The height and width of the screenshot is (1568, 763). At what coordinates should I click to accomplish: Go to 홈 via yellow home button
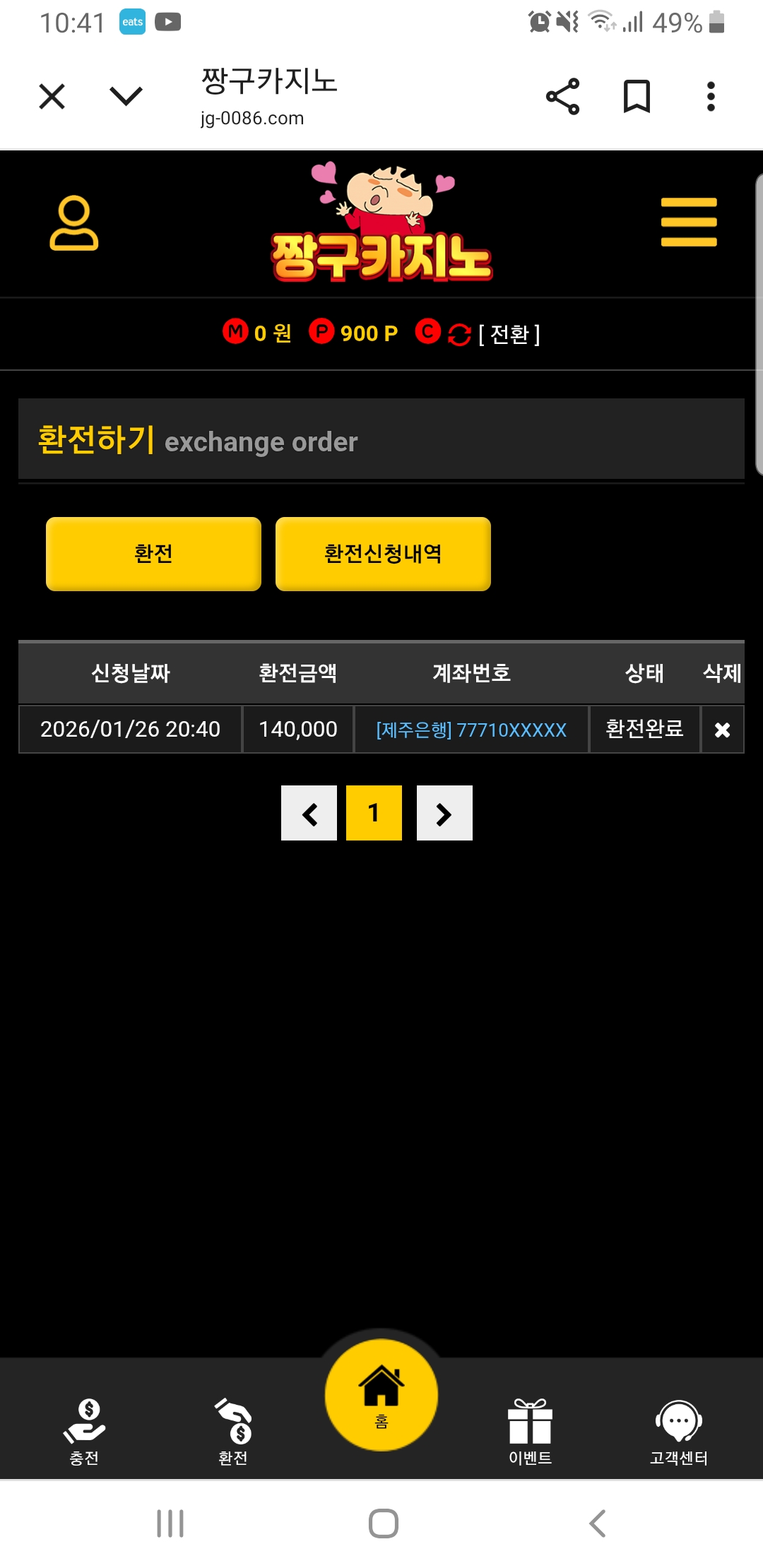[381, 1395]
